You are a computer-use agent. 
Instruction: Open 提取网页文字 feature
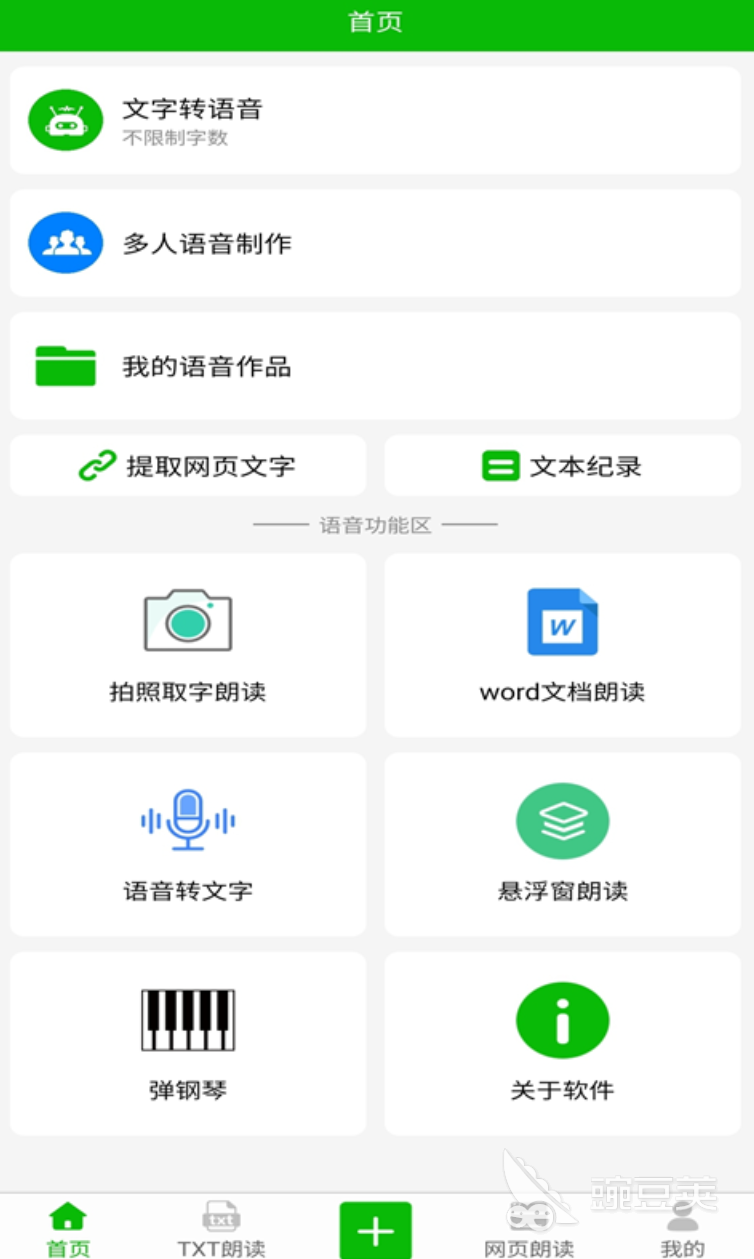click(187, 465)
